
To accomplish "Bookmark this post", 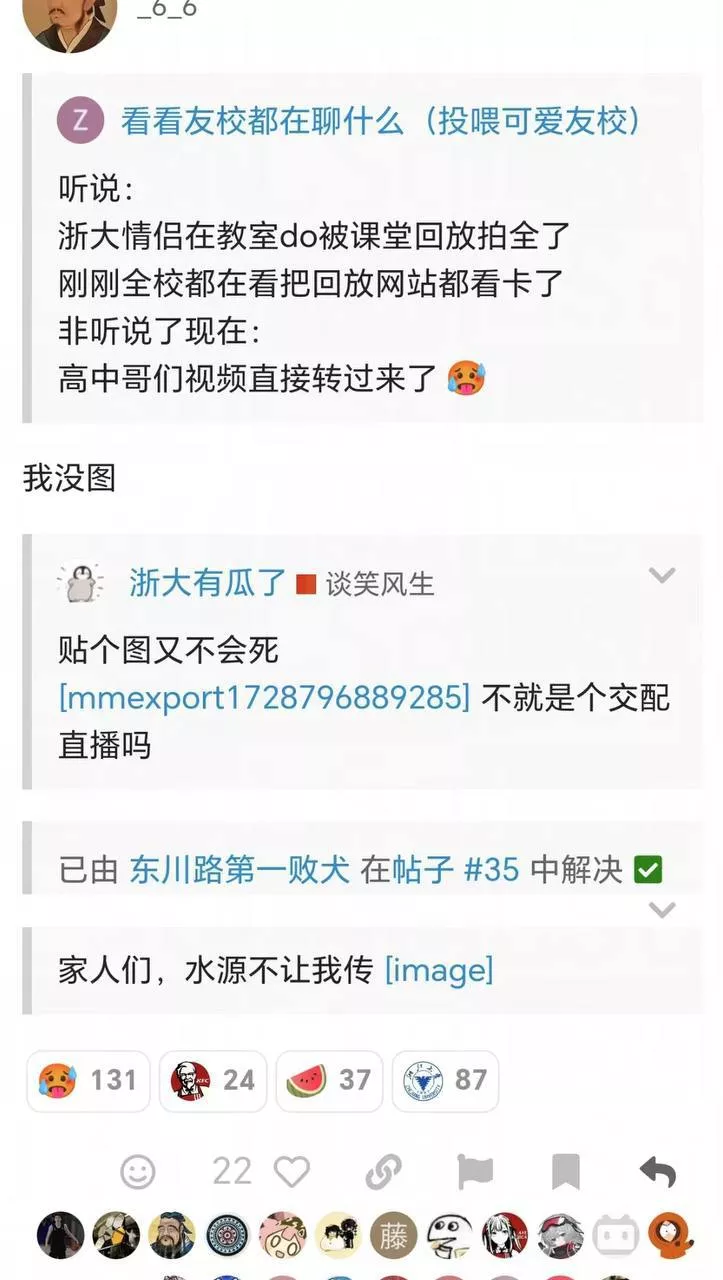I will [565, 1171].
